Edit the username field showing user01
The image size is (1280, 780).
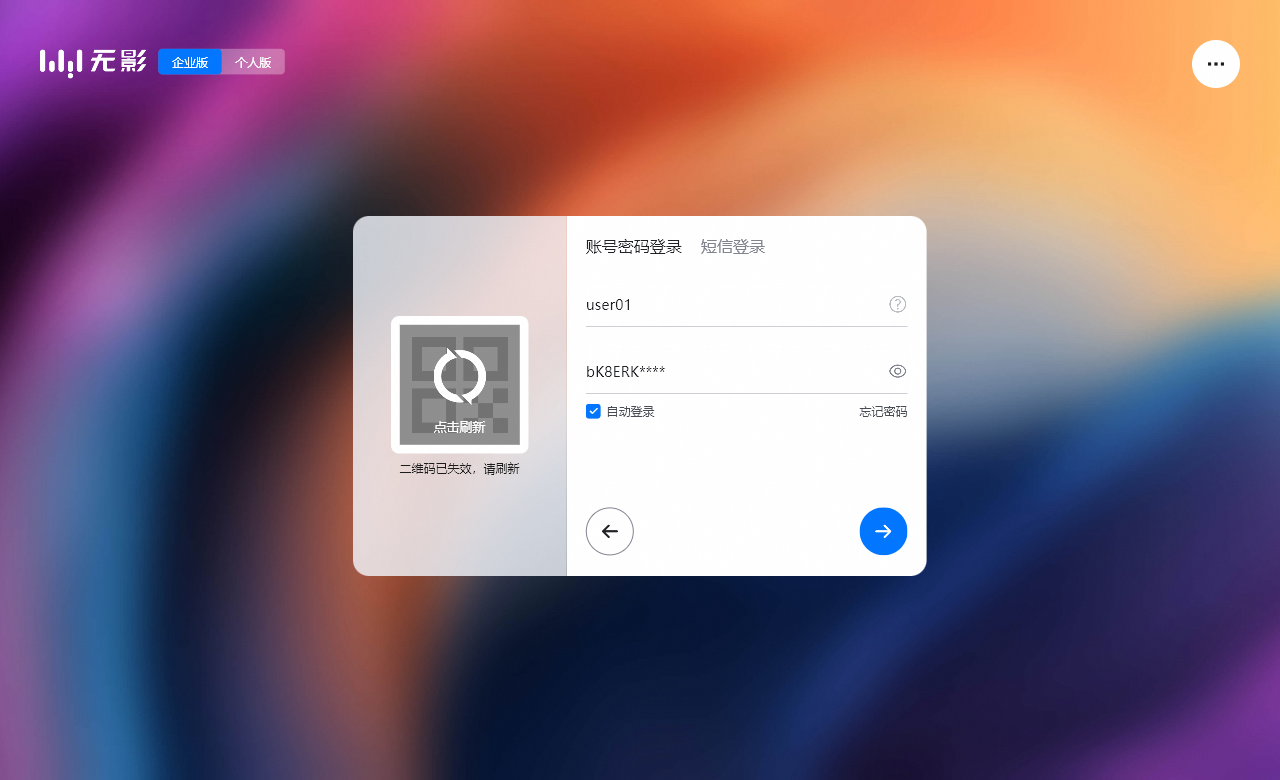tap(730, 305)
